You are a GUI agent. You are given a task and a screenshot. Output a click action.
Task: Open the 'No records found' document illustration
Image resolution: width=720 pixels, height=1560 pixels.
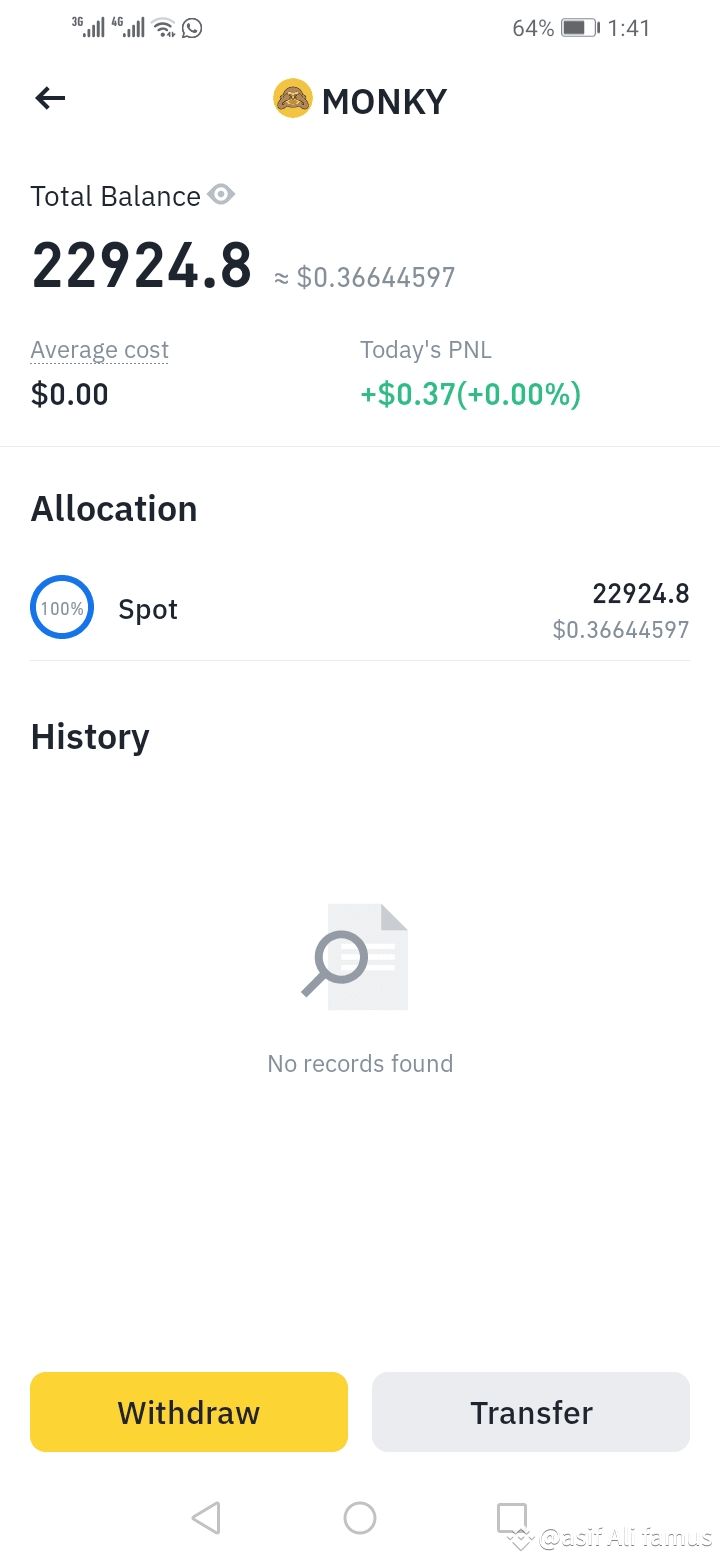click(x=360, y=955)
